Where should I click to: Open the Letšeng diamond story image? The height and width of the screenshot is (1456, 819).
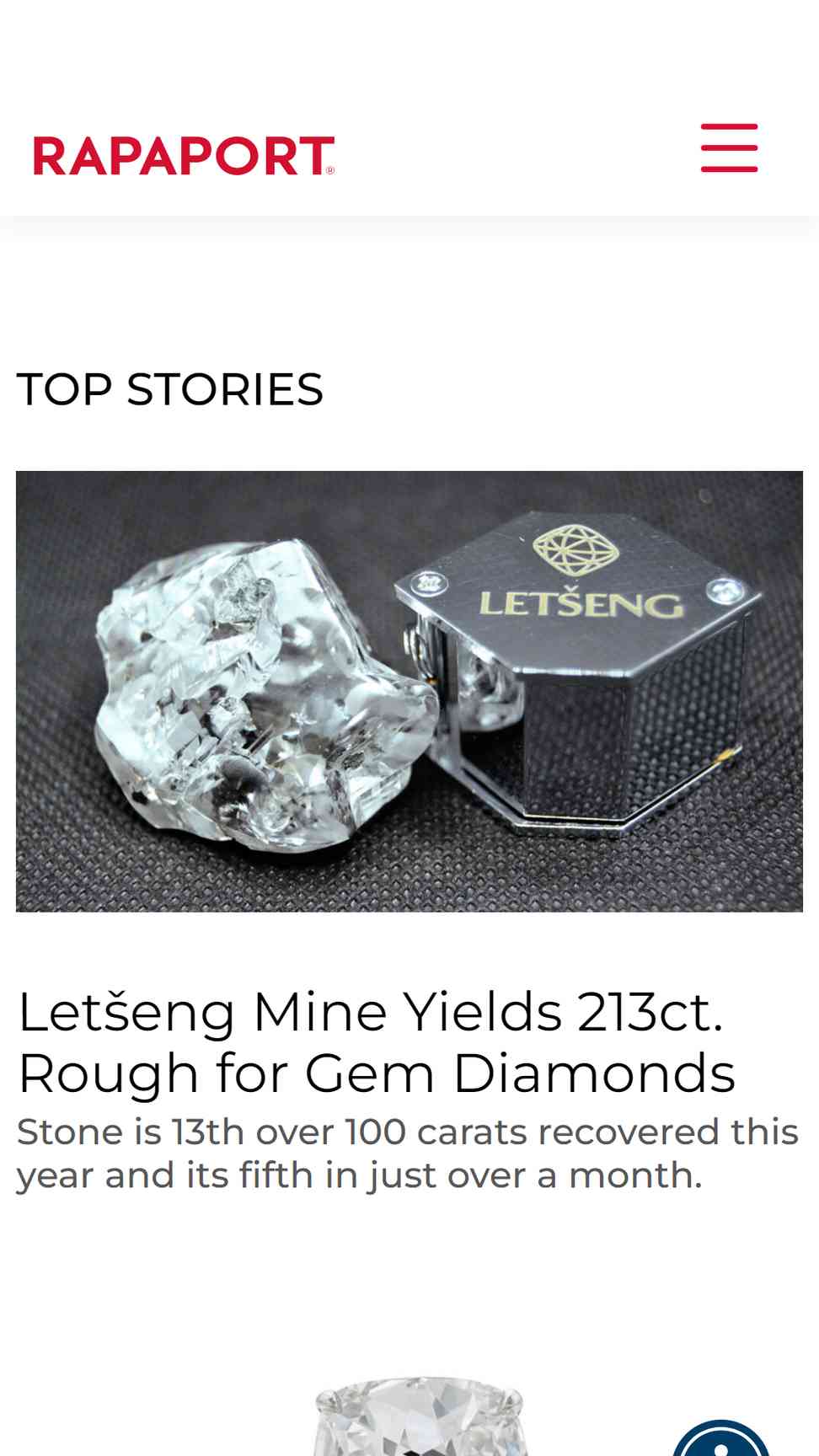click(409, 691)
